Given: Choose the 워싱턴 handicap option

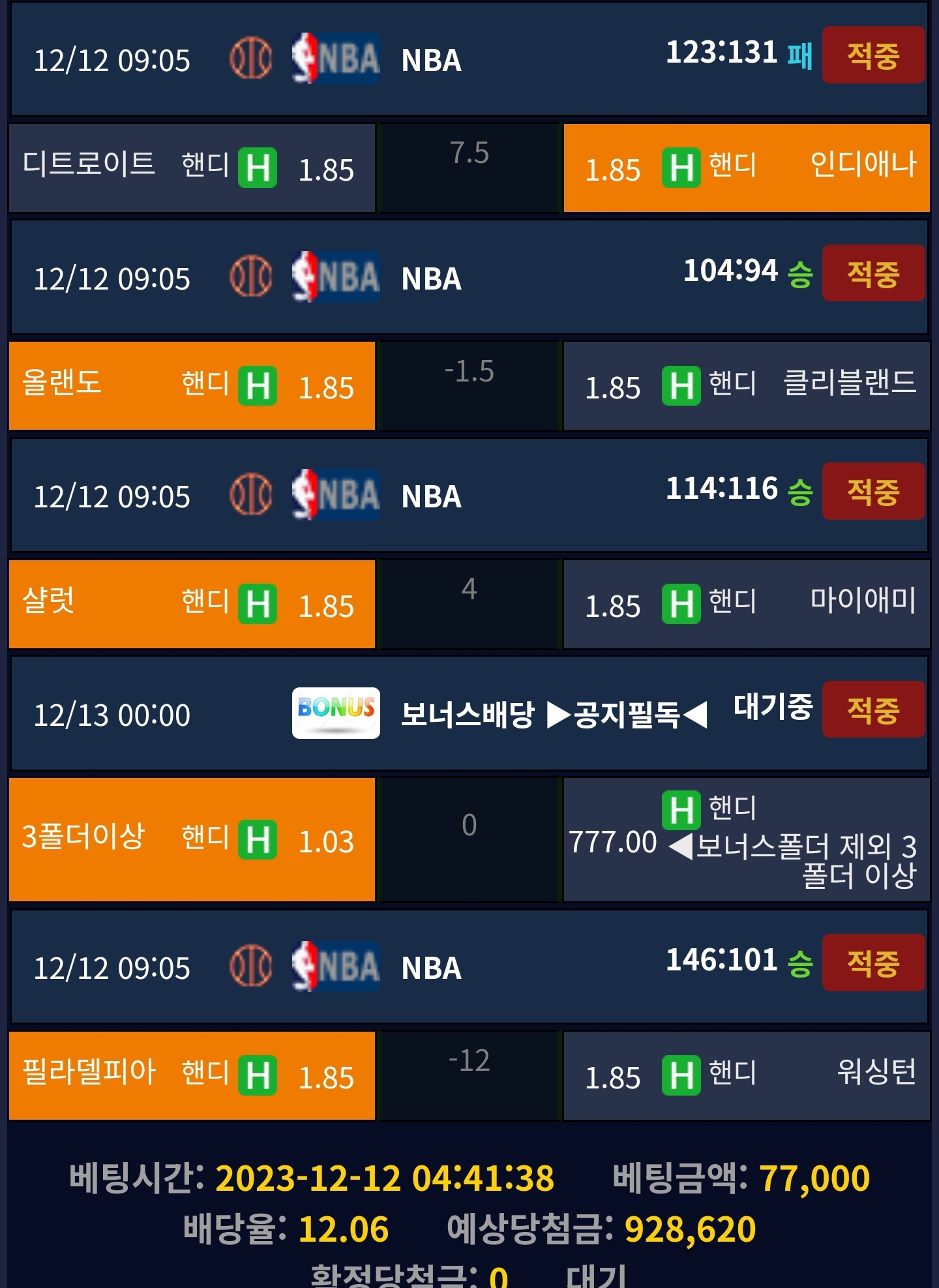Looking at the screenshot, I should pos(747,1075).
